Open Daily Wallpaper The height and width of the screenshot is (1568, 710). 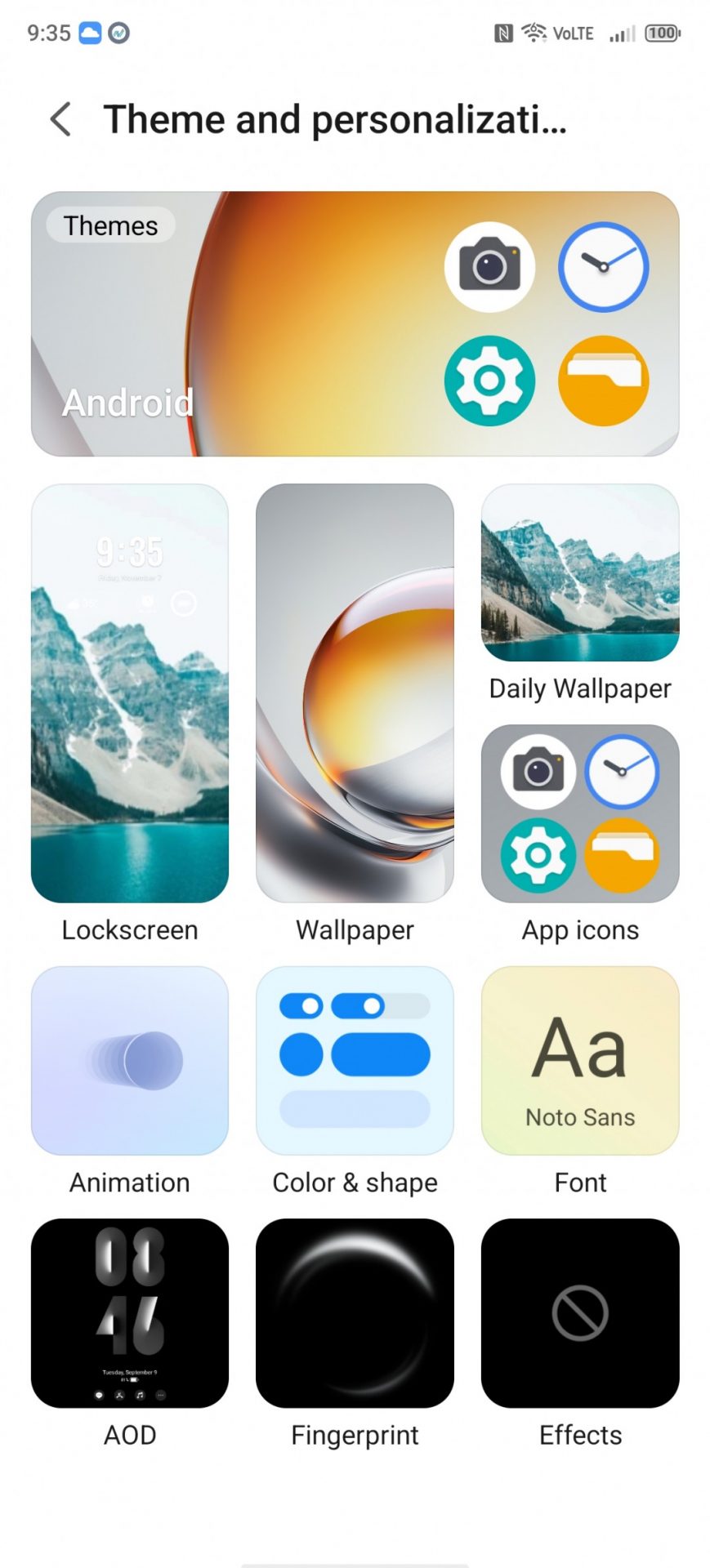click(x=580, y=573)
